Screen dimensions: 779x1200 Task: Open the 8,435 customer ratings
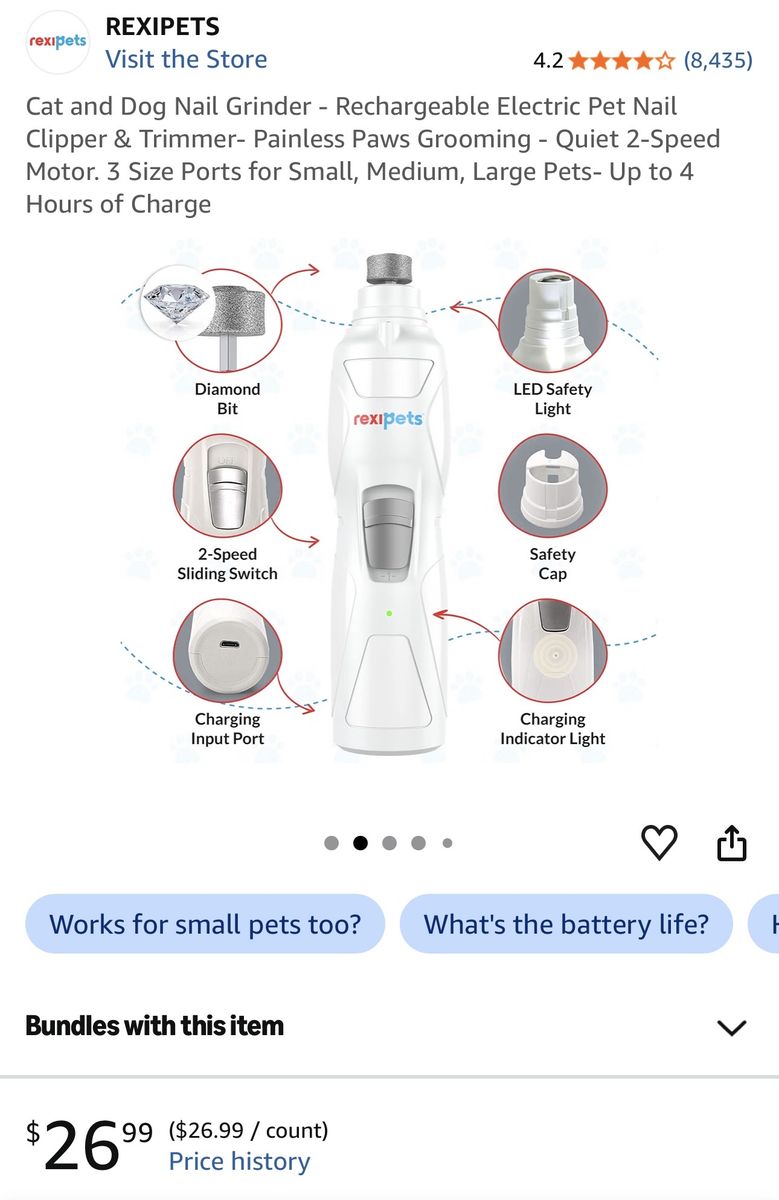pyautogui.click(x=717, y=60)
